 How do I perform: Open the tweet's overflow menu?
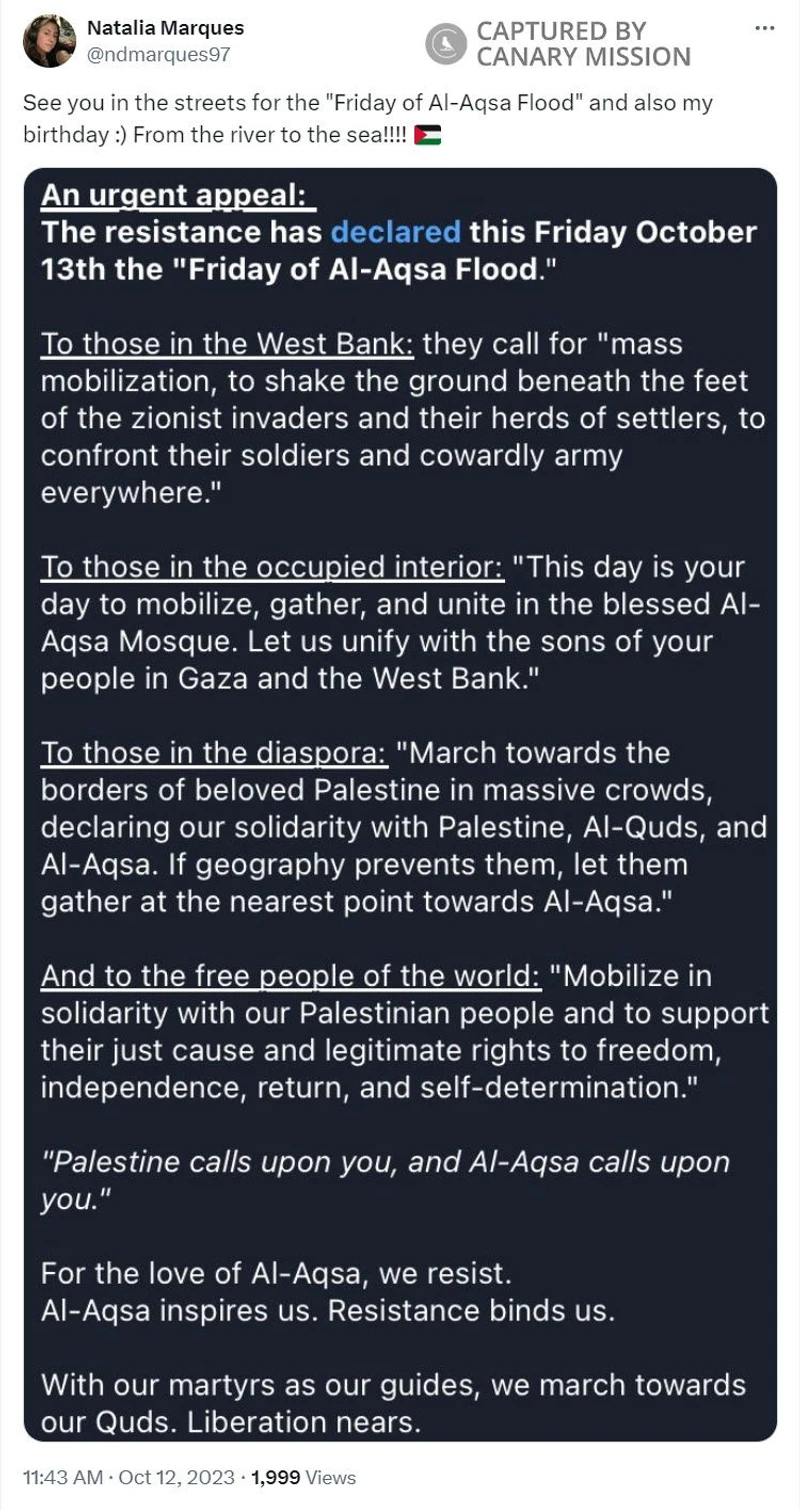[764, 28]
